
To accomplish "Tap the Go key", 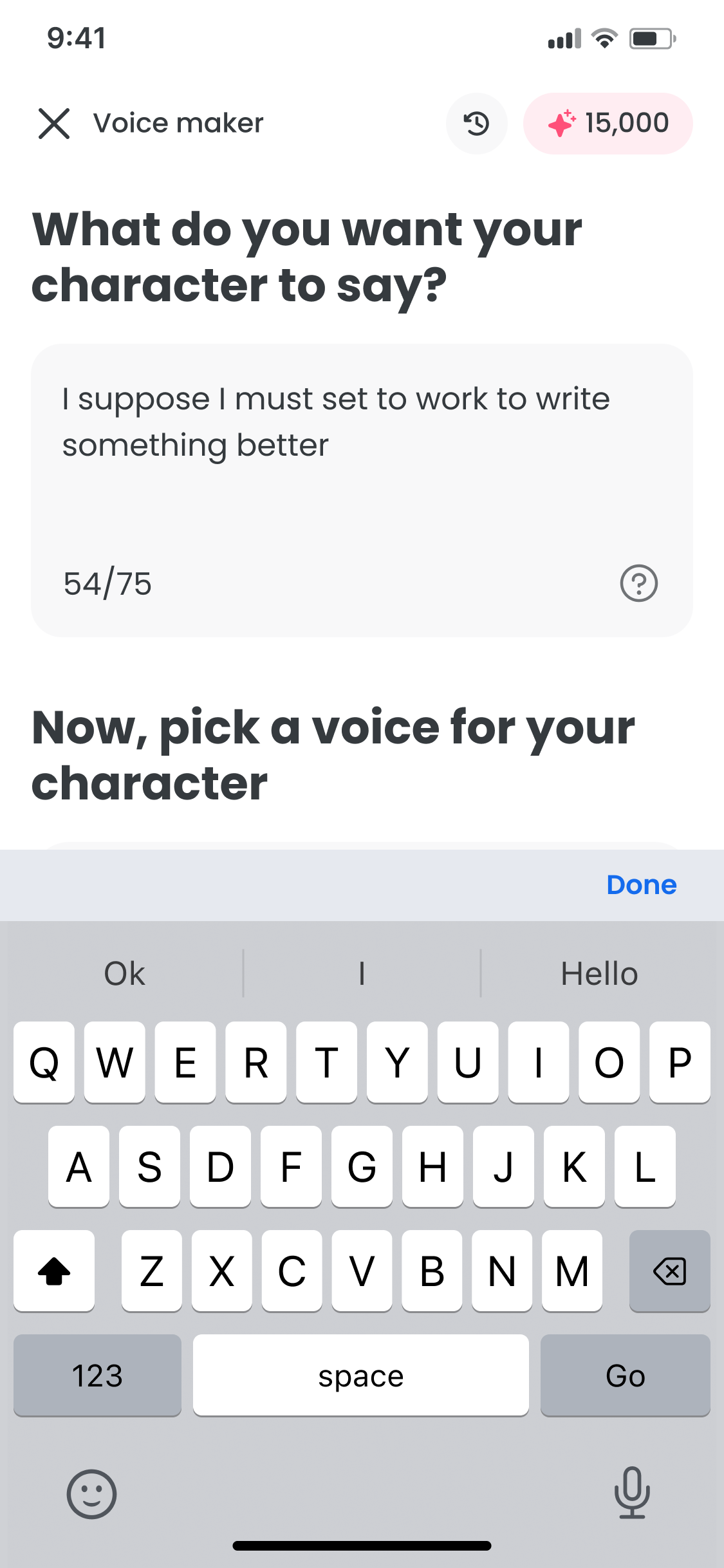I will 625,1376.
